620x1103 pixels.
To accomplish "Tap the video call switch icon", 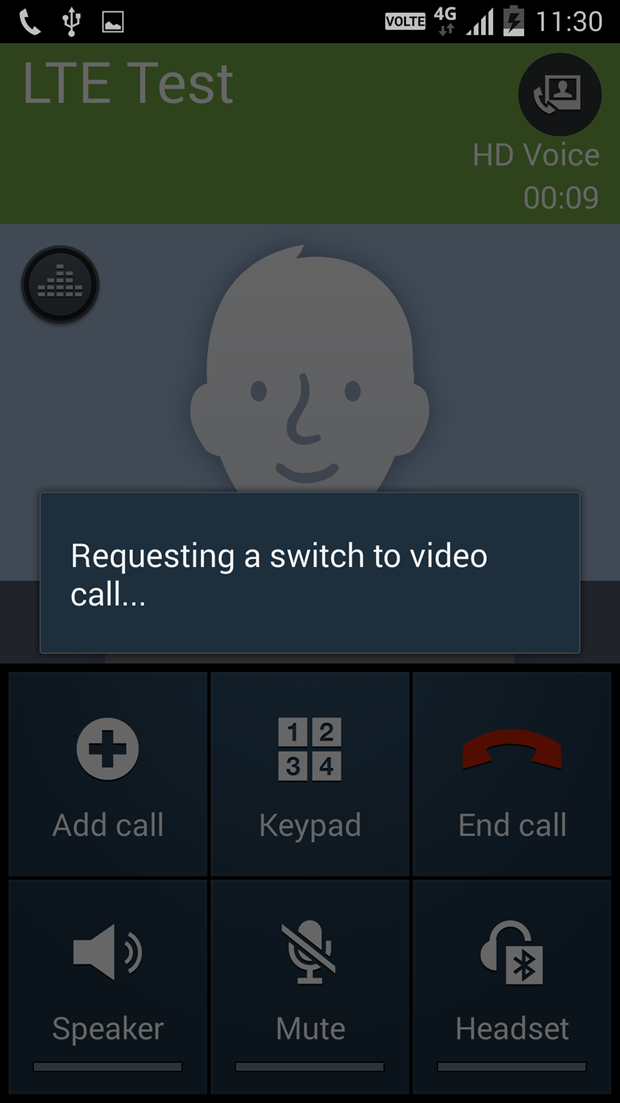I will (559, 94).
